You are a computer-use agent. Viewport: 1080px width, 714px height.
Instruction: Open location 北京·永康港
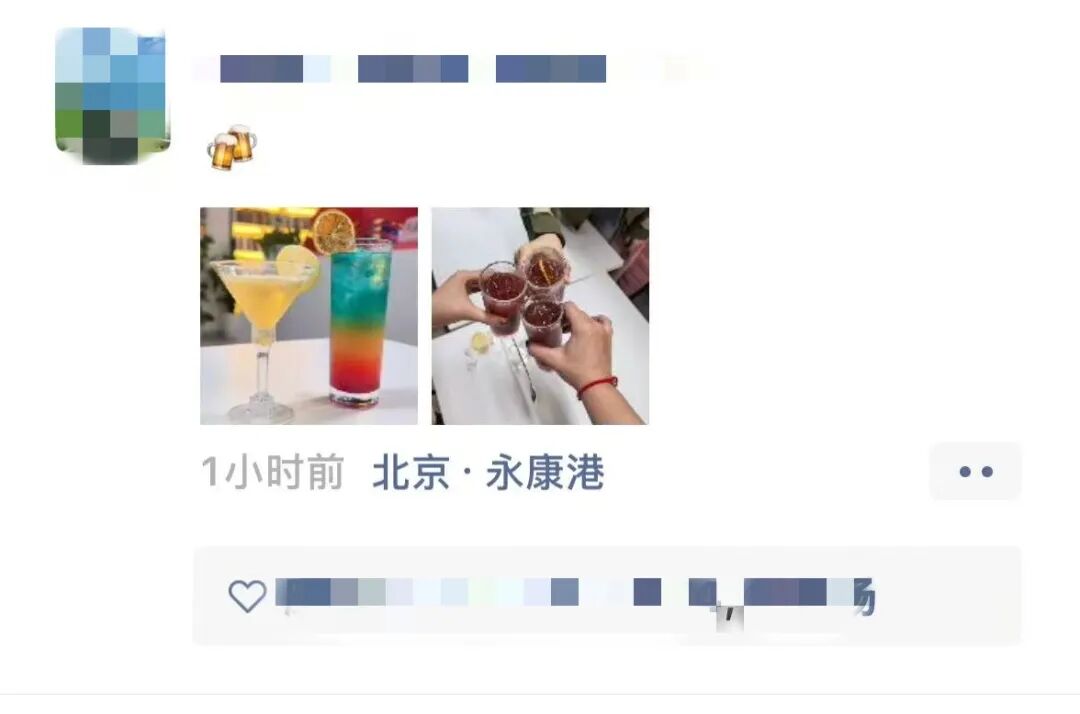pyautogui.click(x=488, y=473)
